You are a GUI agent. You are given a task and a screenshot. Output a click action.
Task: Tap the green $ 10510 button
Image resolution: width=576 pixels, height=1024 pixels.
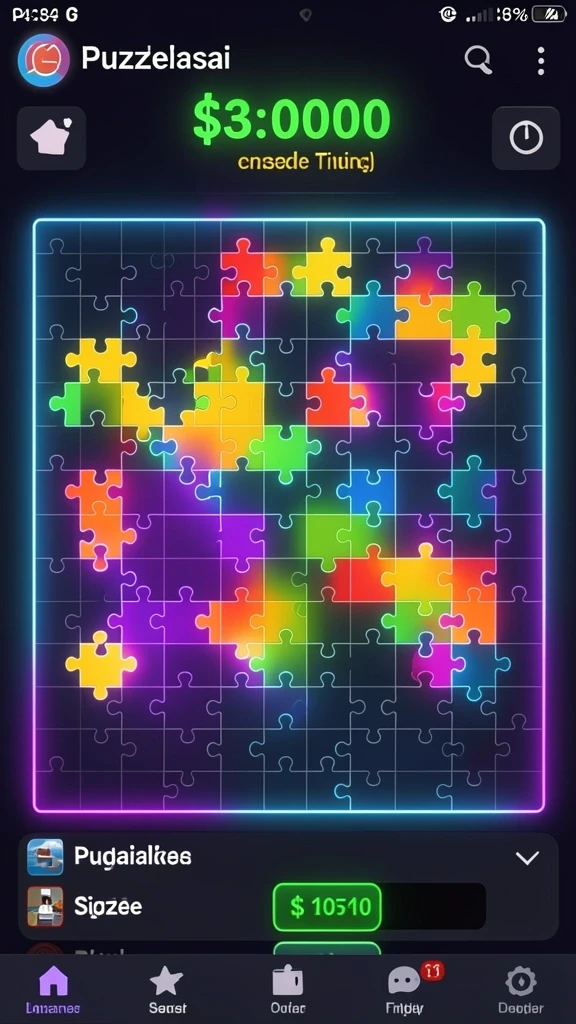(x=327, y=906)
